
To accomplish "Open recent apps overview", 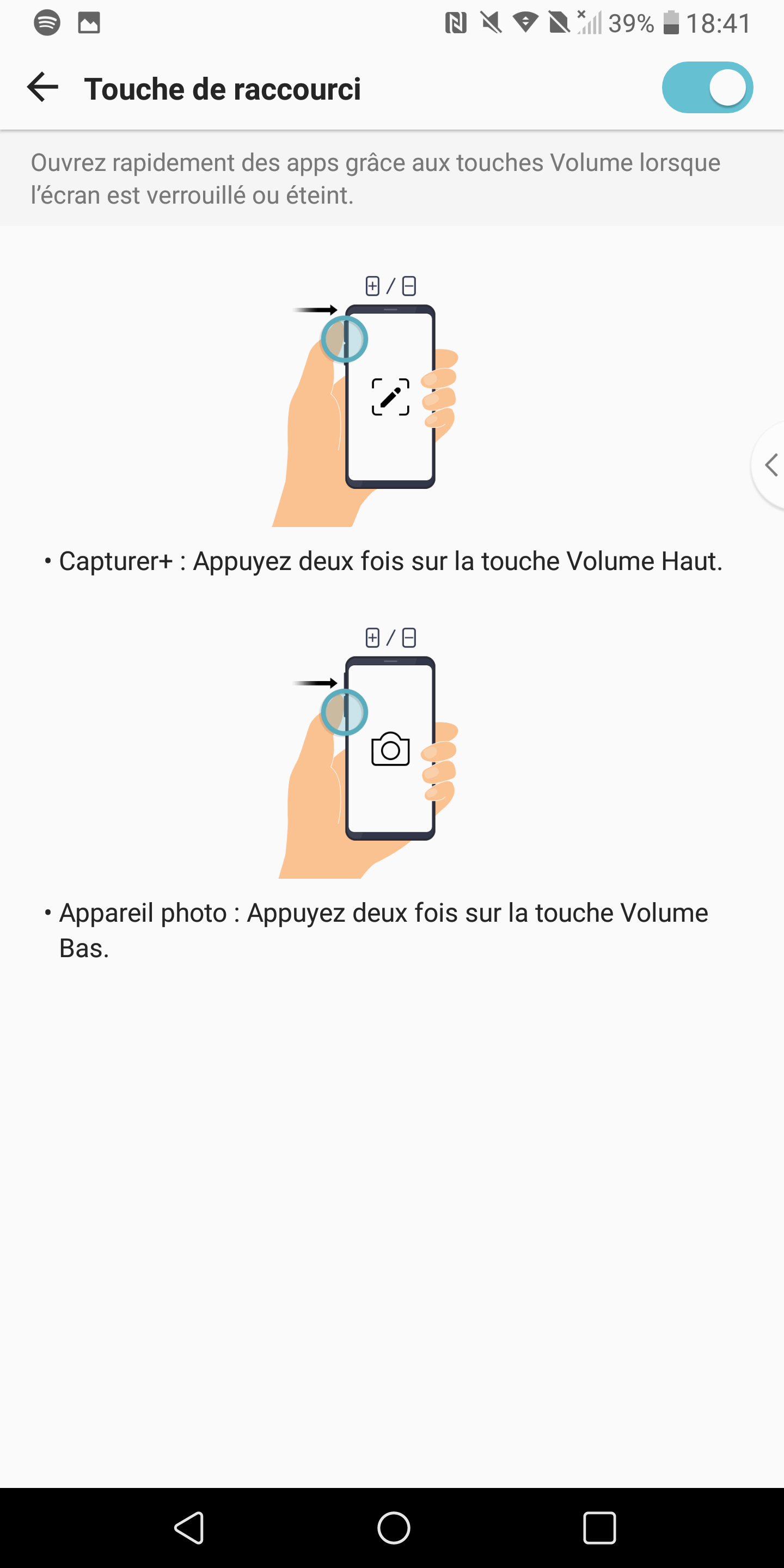I will pos(599,1528).
